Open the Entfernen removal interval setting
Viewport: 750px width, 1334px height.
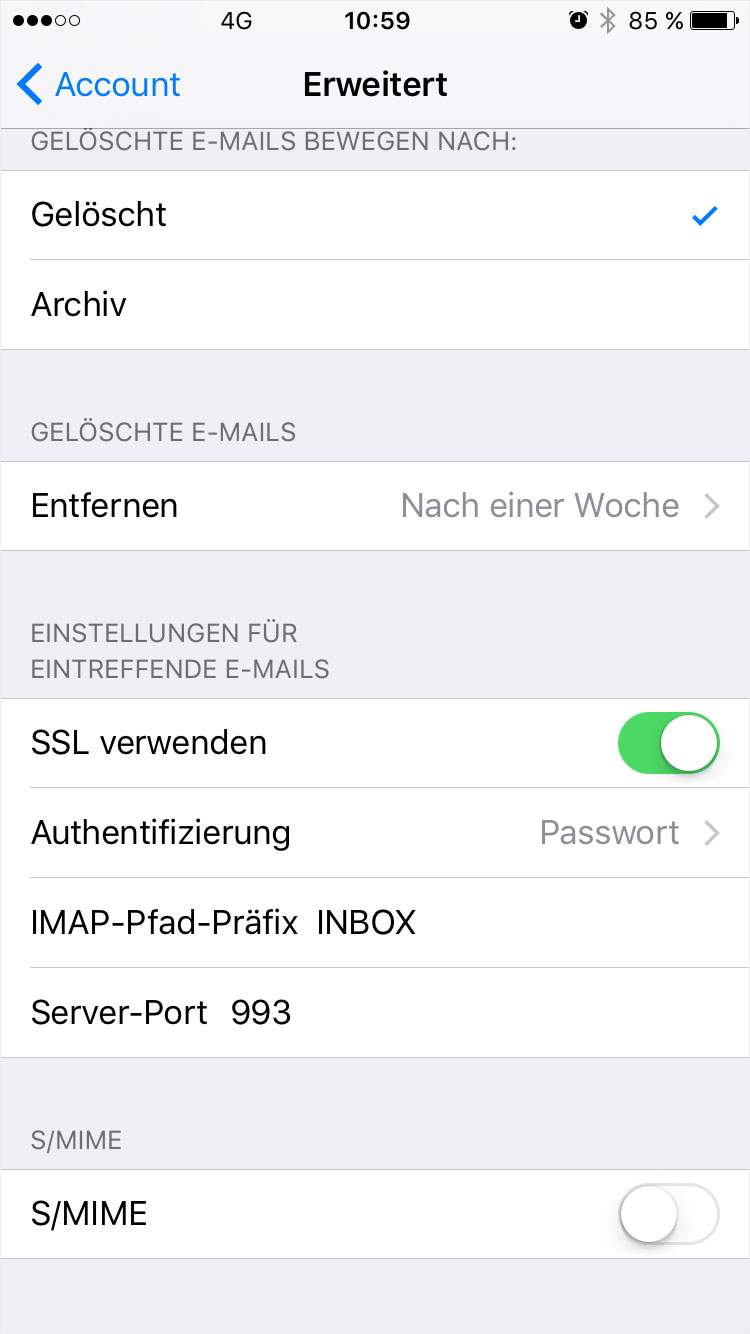375,506
